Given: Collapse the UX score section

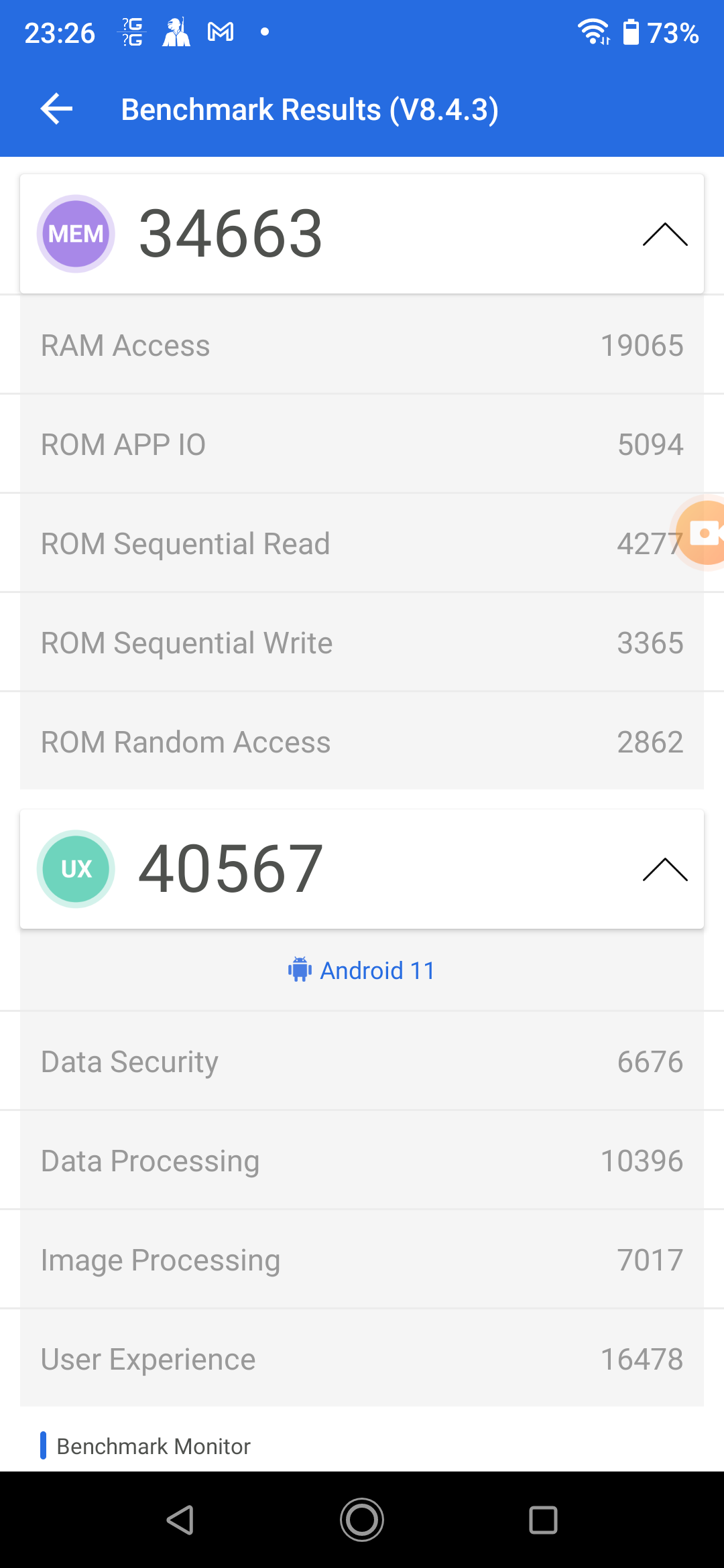Looking at the screenshot, I should point(664,870).
